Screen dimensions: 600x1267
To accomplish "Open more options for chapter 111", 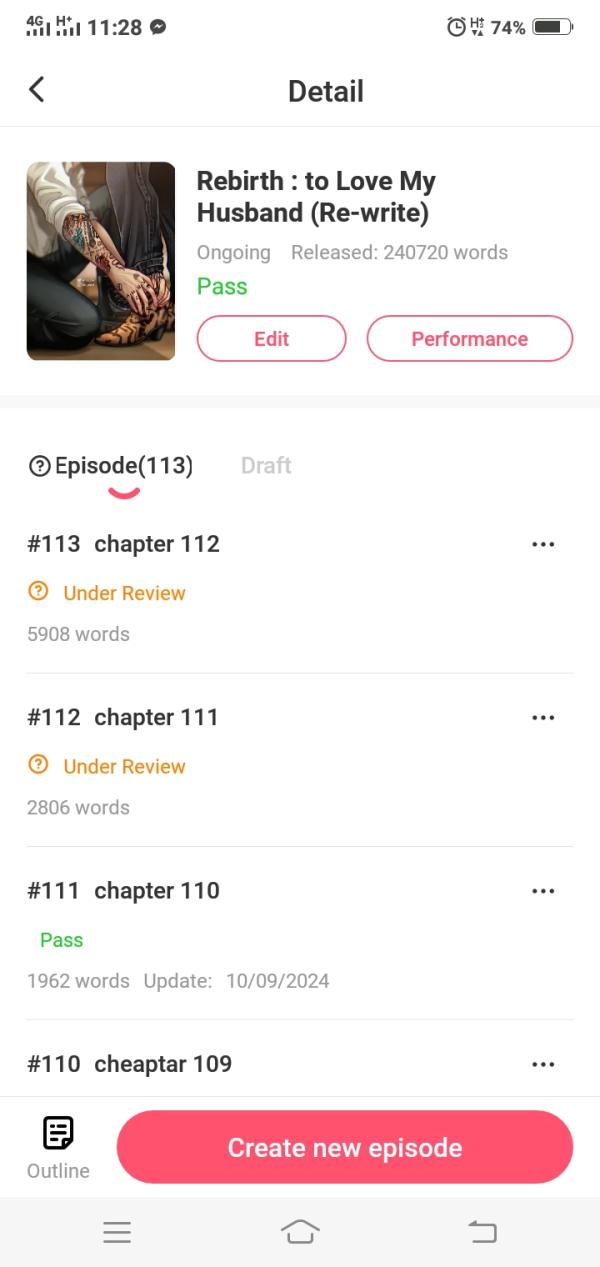I will pos(543,717).
